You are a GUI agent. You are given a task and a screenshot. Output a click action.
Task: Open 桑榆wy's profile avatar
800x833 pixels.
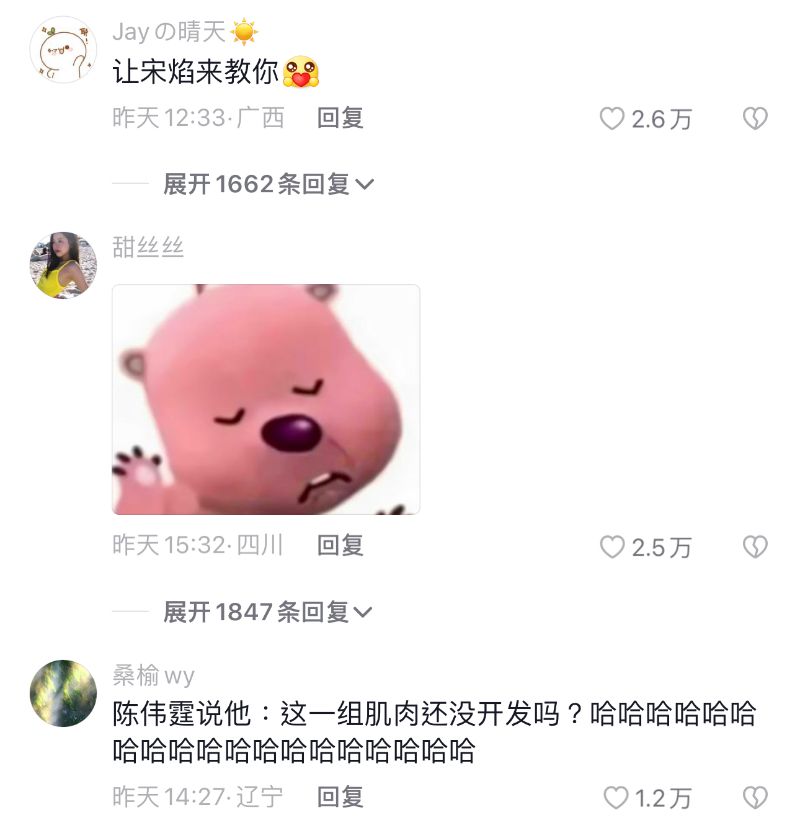(x=64, y=693)
